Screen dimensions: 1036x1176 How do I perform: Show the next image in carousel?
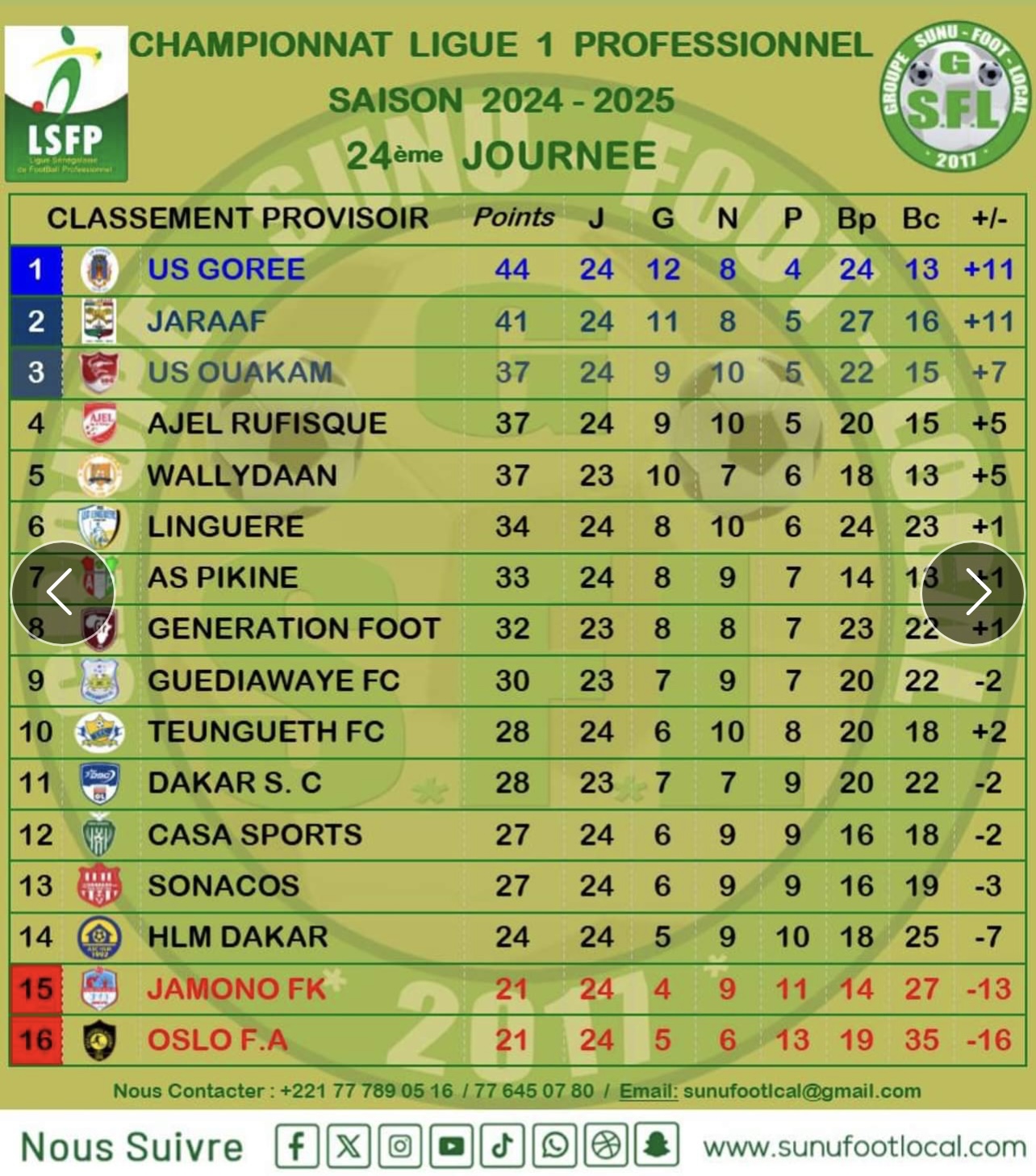(x=973, y=593)
